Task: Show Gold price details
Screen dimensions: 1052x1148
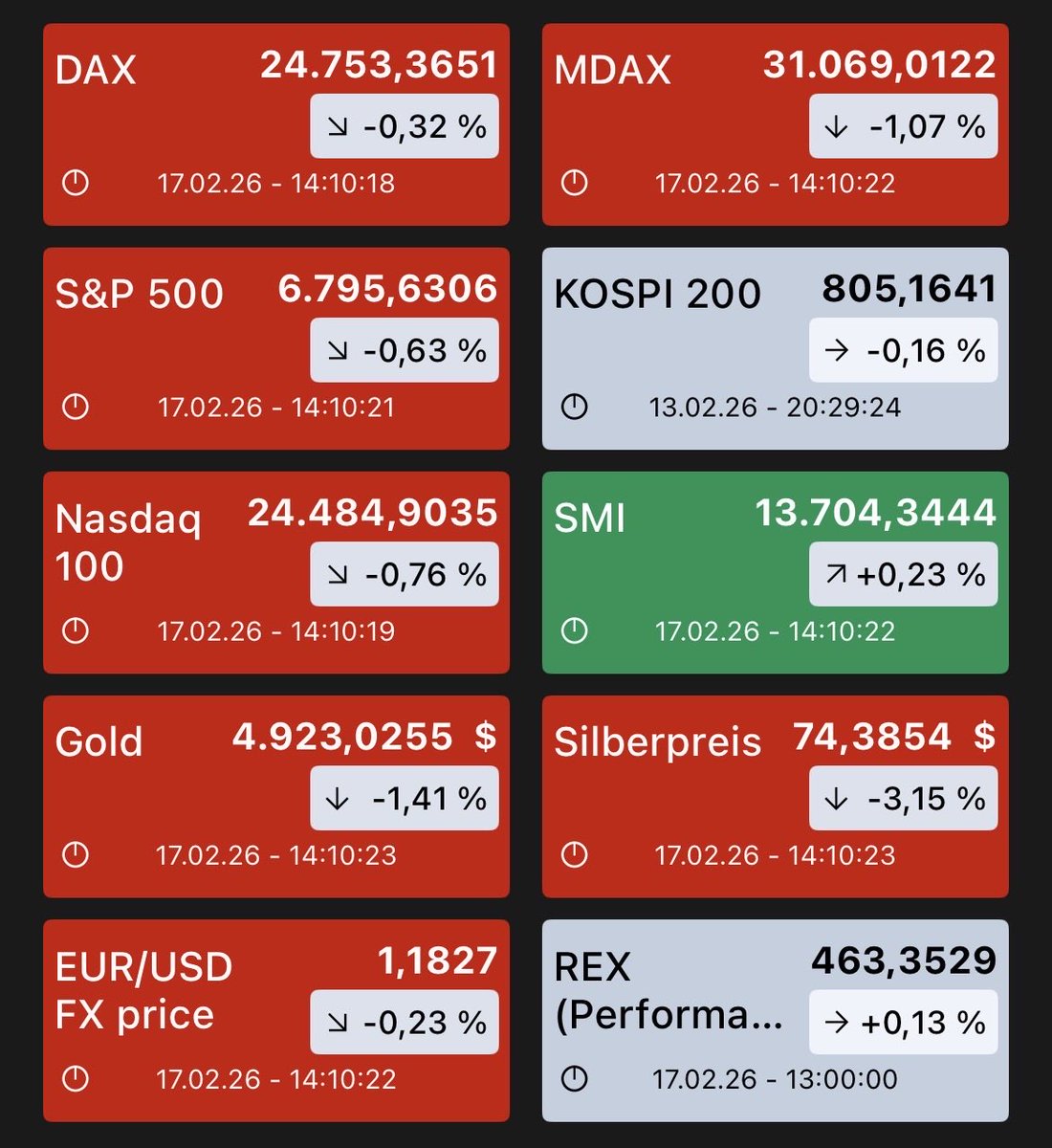Action: coord(275,797)
